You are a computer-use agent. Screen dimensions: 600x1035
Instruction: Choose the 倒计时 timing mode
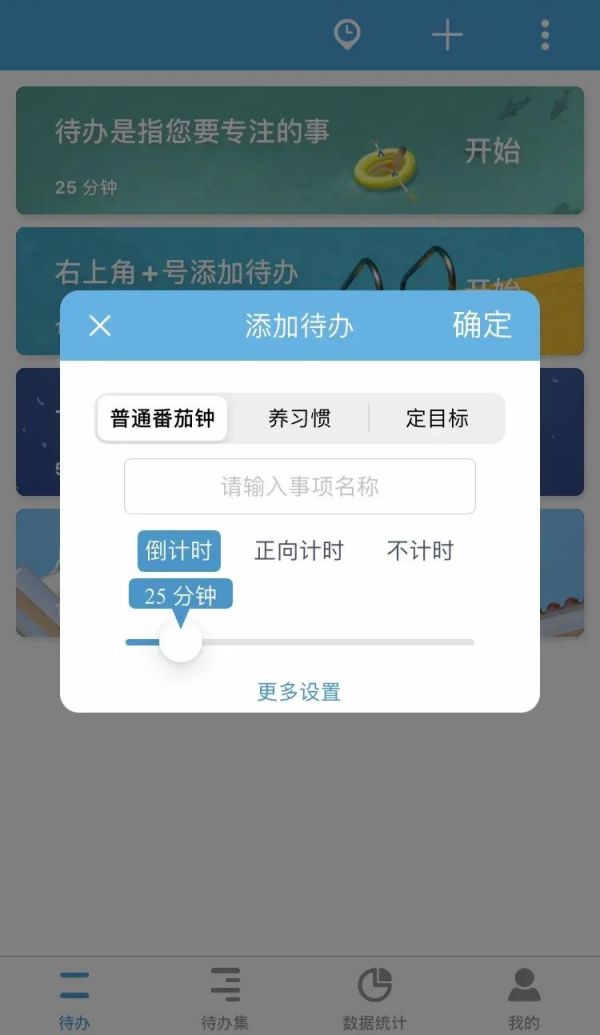point(179,551)
